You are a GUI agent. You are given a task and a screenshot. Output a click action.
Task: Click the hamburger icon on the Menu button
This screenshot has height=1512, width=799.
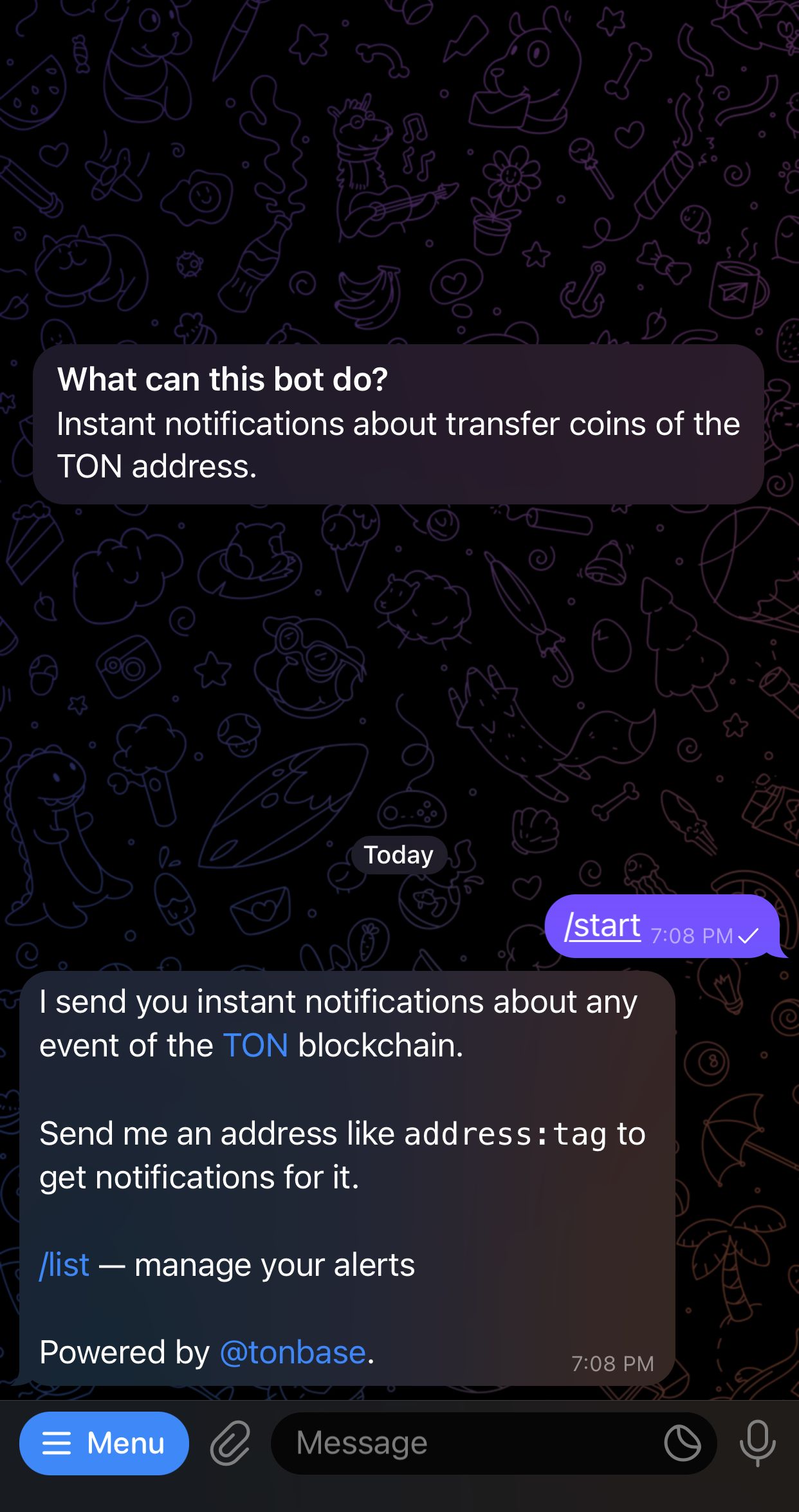point(57,1443)
